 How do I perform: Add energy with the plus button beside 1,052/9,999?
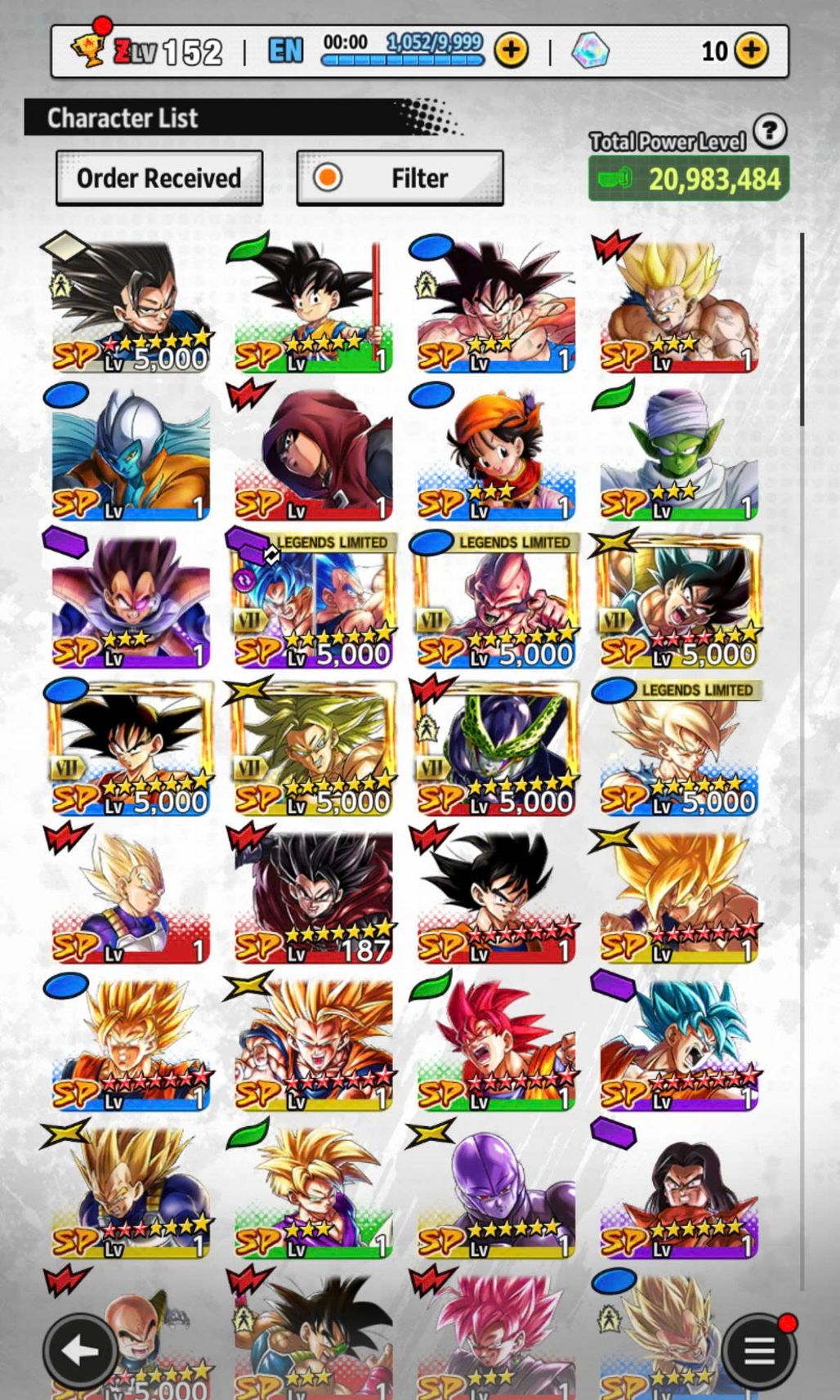point(512,51)
